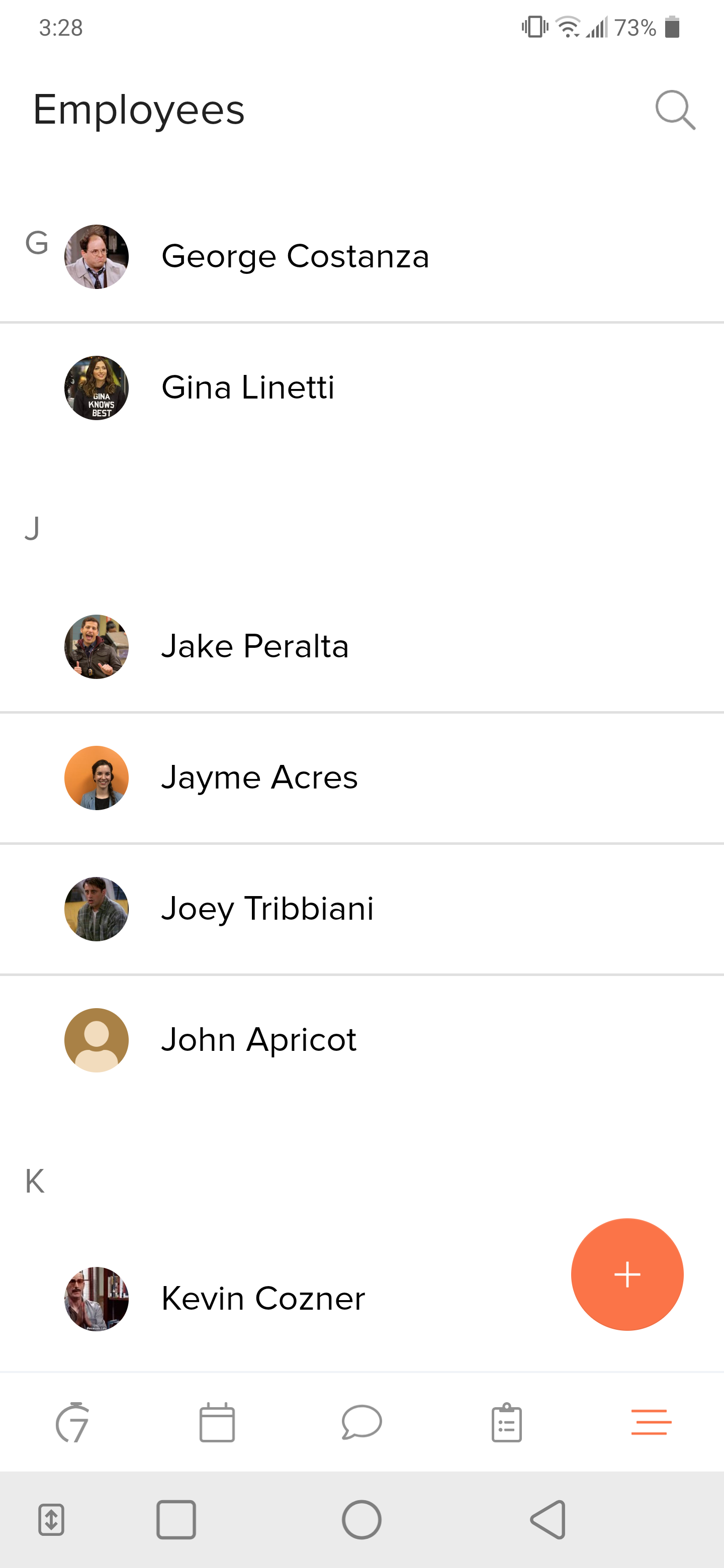Switch to the dashboard tab

click(x=72, y=1423)
